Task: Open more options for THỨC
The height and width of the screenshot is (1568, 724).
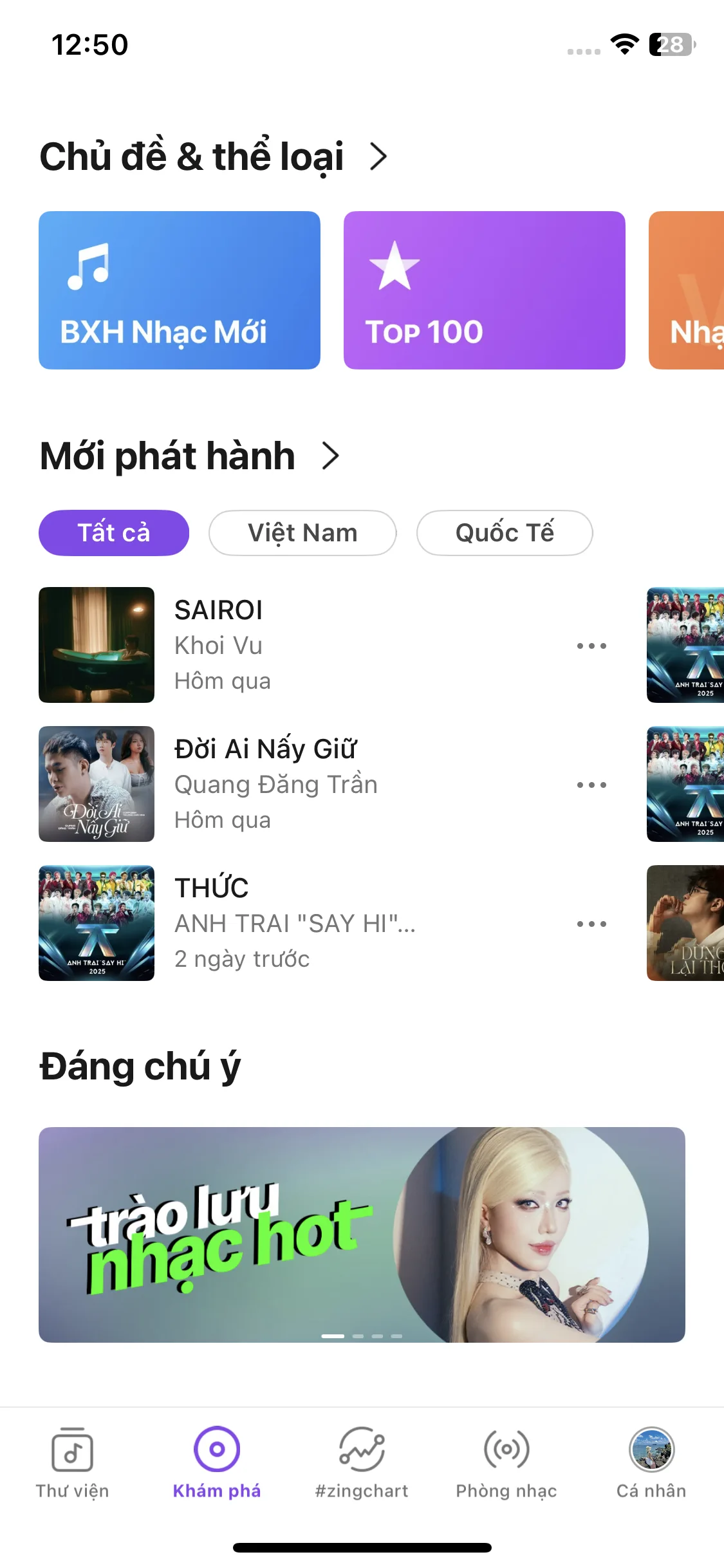Action: pos(591,924)
